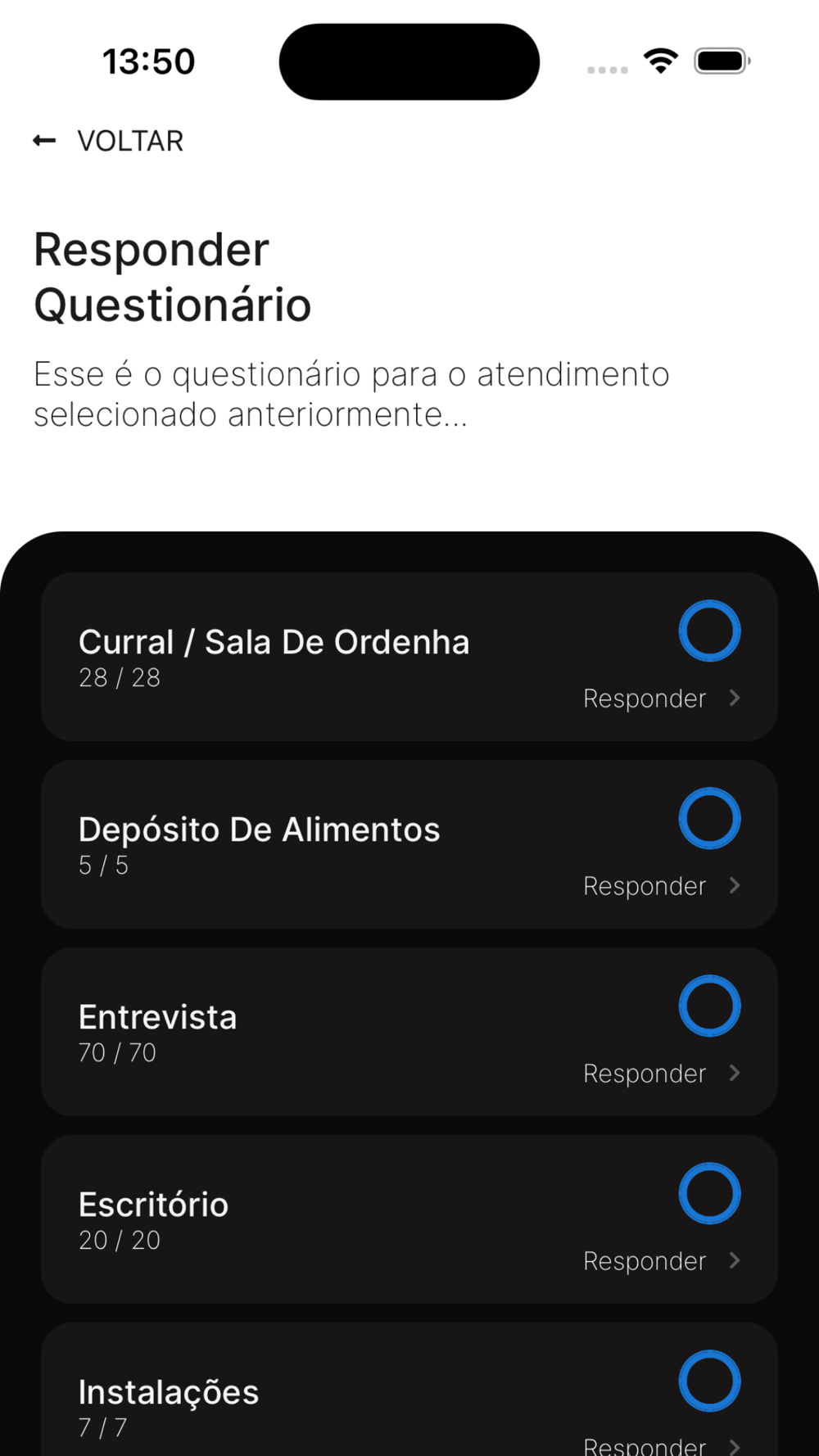
Task: Open the Entrevista questionnaire card
Action: coord(409,1032)
